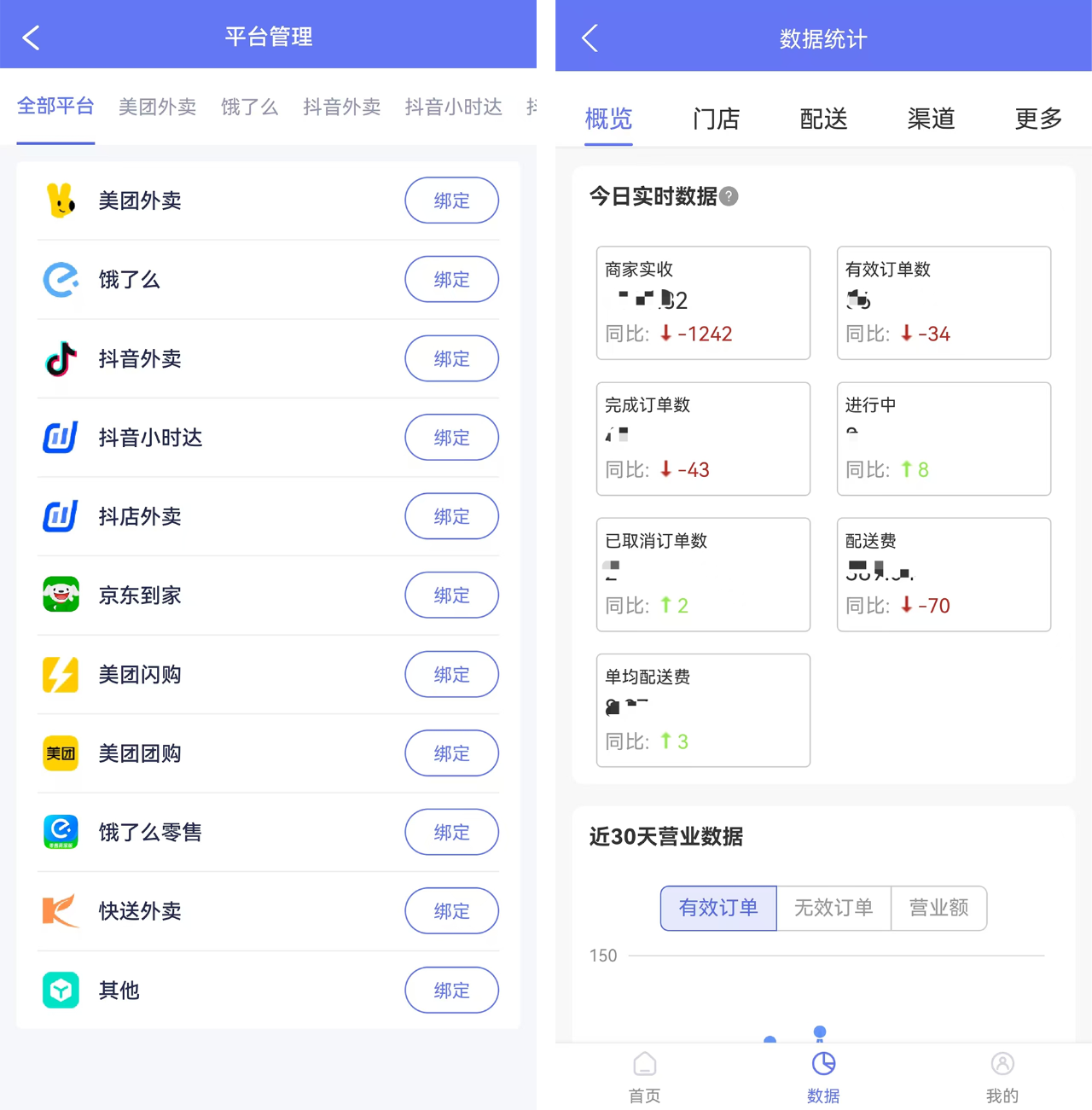Go back from the 平台管理 page
Image resolution: width=1092 pixels, height=1110 pixels.
32,38
